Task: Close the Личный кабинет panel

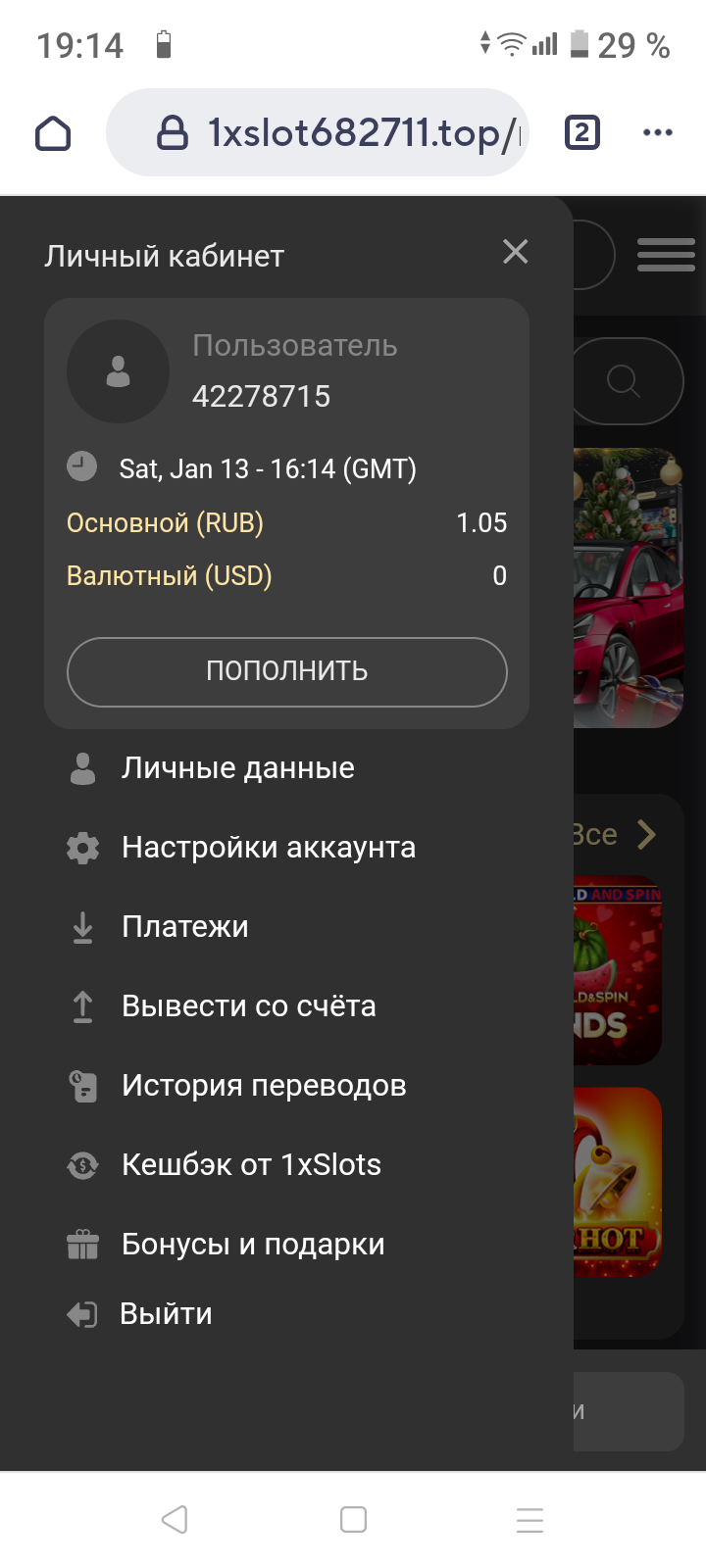Action: (515, 253)
